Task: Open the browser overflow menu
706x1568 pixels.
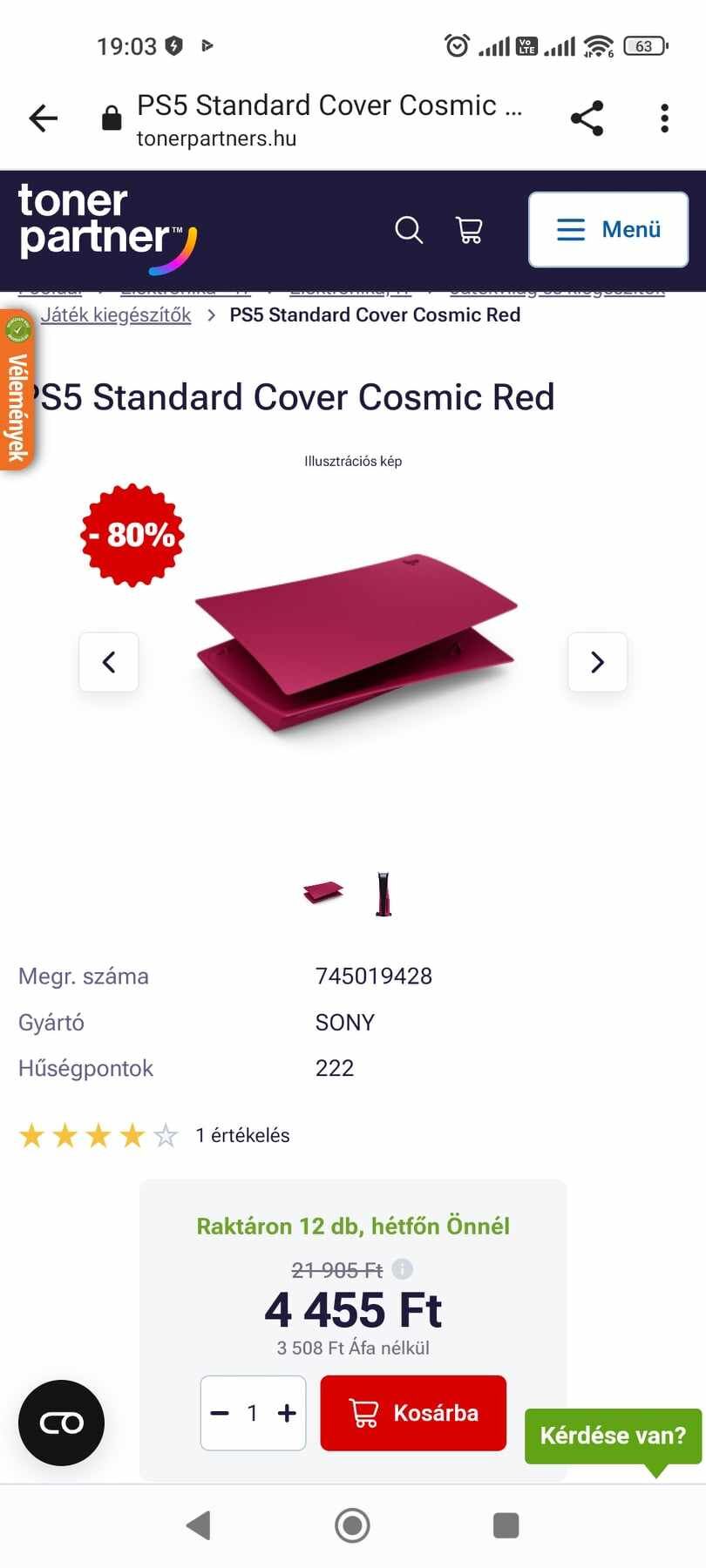Action: pos(664,118)
